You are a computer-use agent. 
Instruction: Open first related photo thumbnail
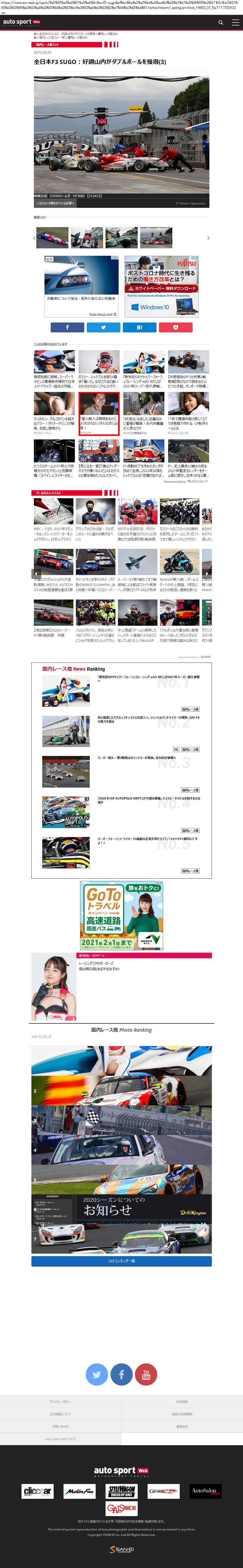52,238
